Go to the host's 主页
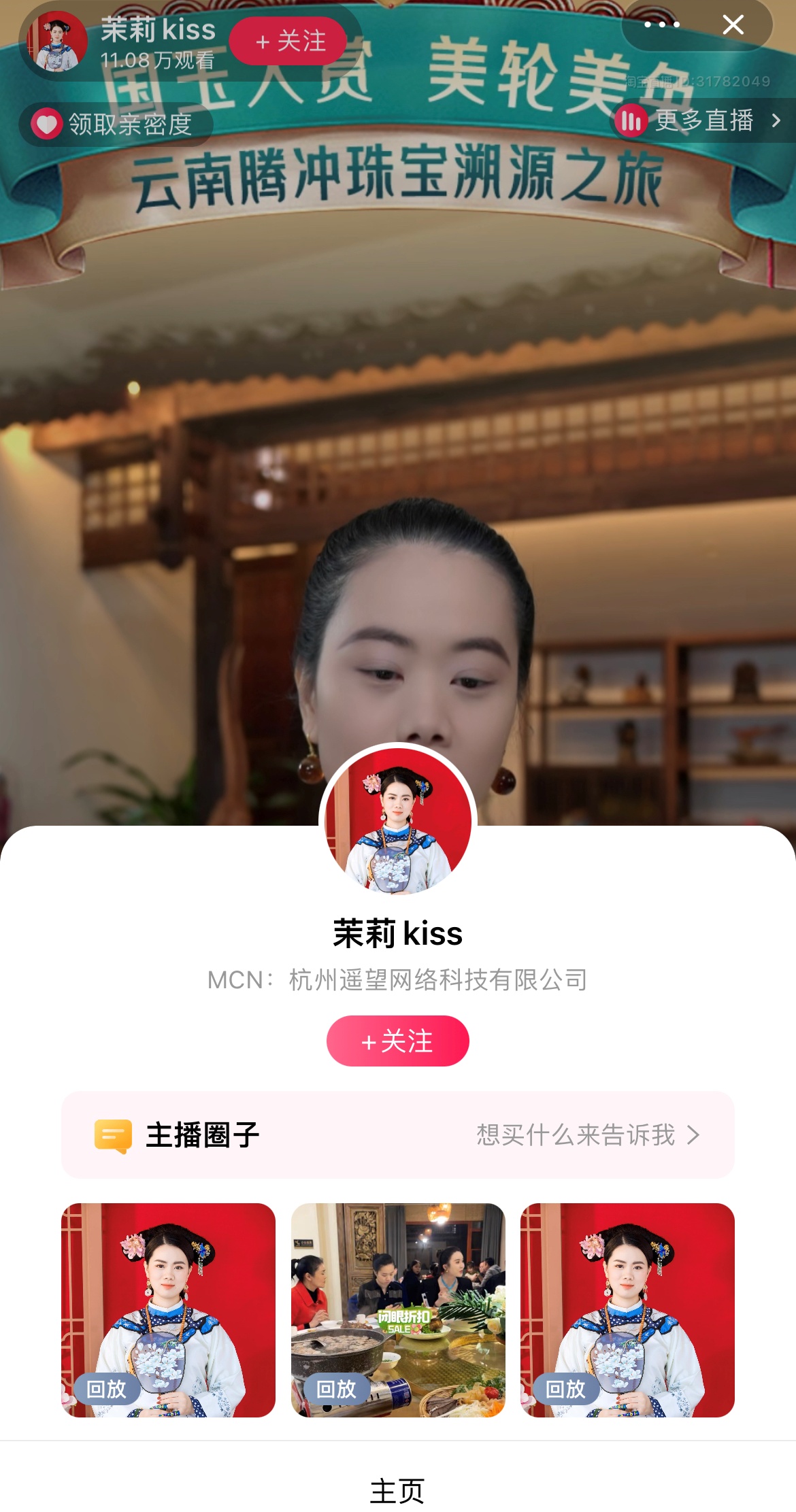Image resolution: width=796 pixels, height=1512 pixels. 397,1491
